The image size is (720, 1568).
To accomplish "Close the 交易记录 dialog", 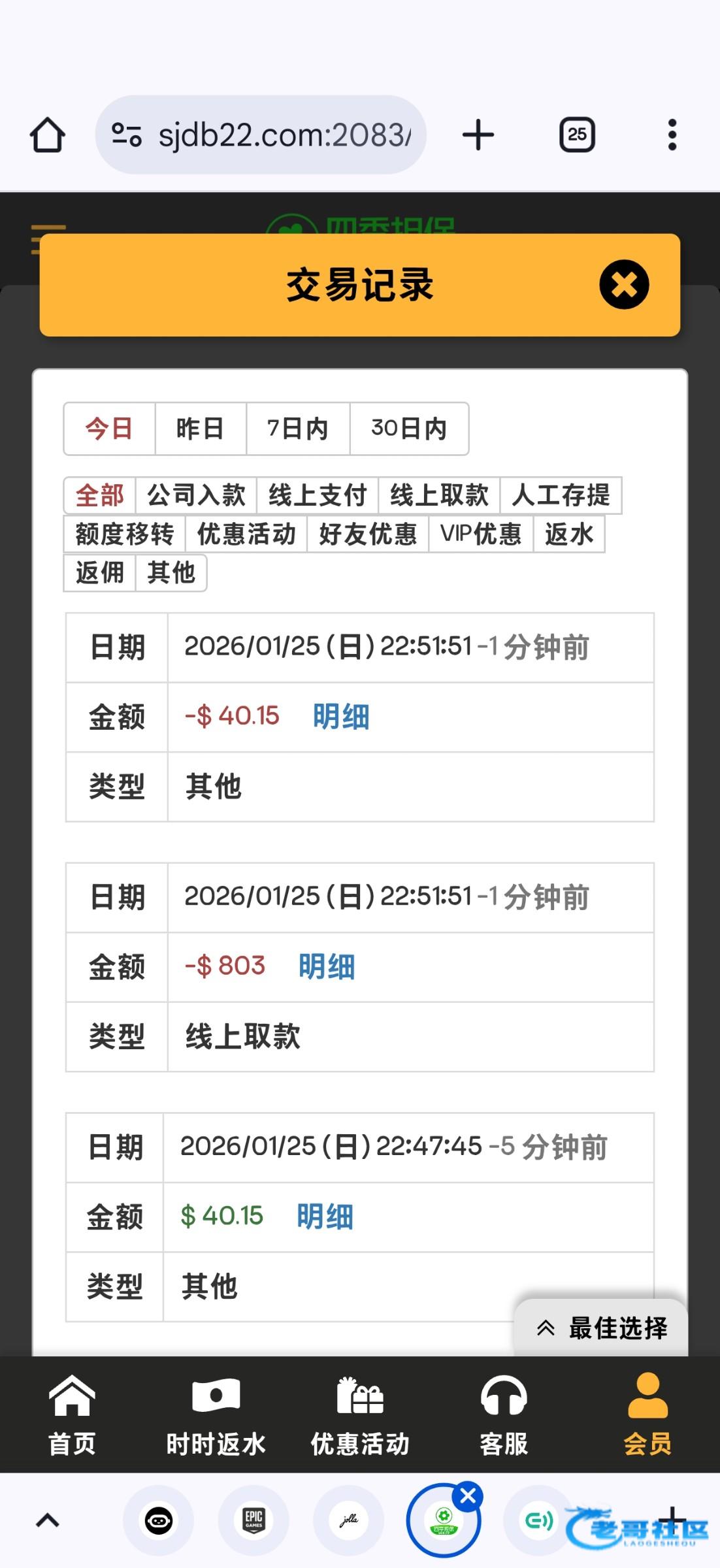I will click(x=624, y=285).
